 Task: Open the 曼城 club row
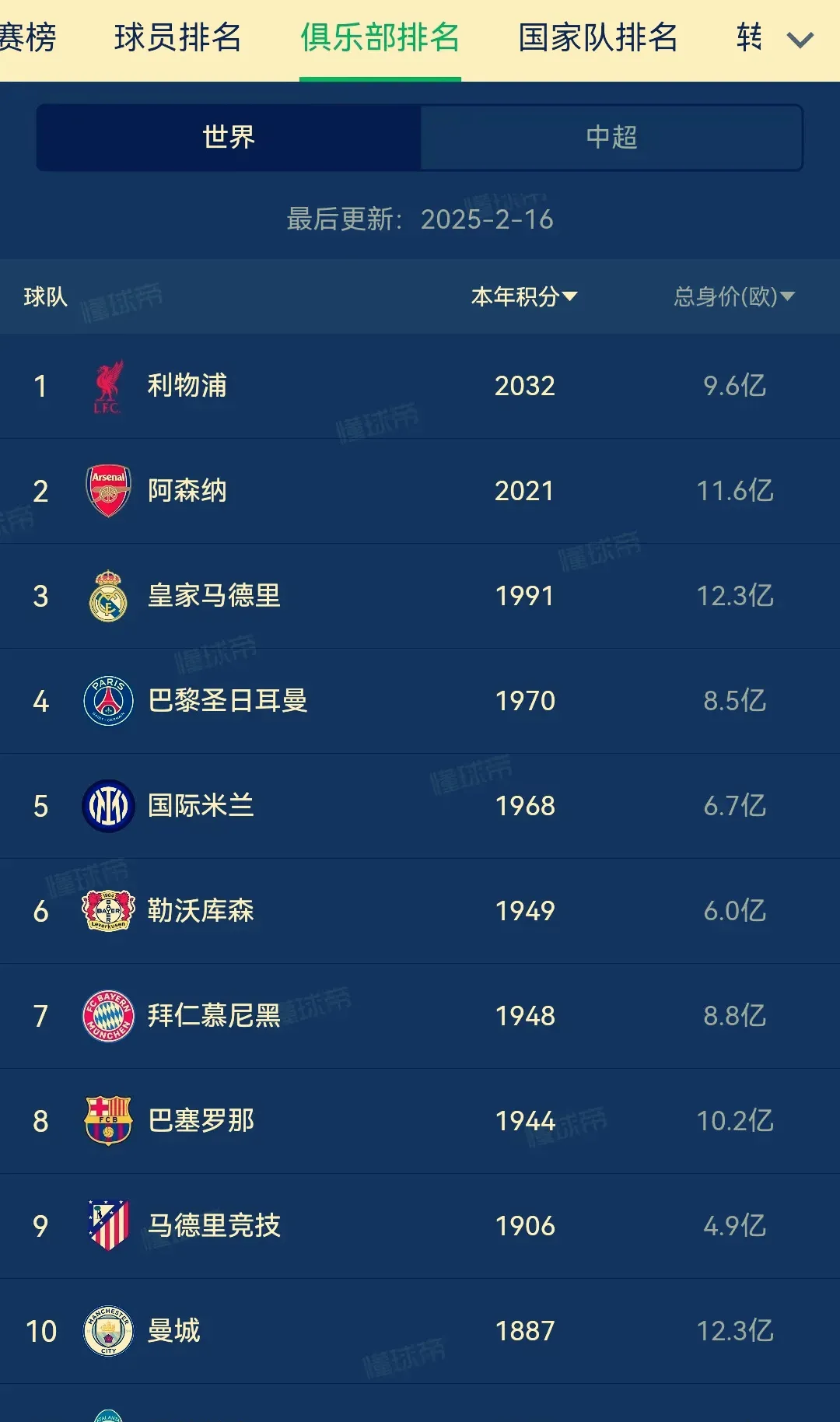pos(174,1331)
